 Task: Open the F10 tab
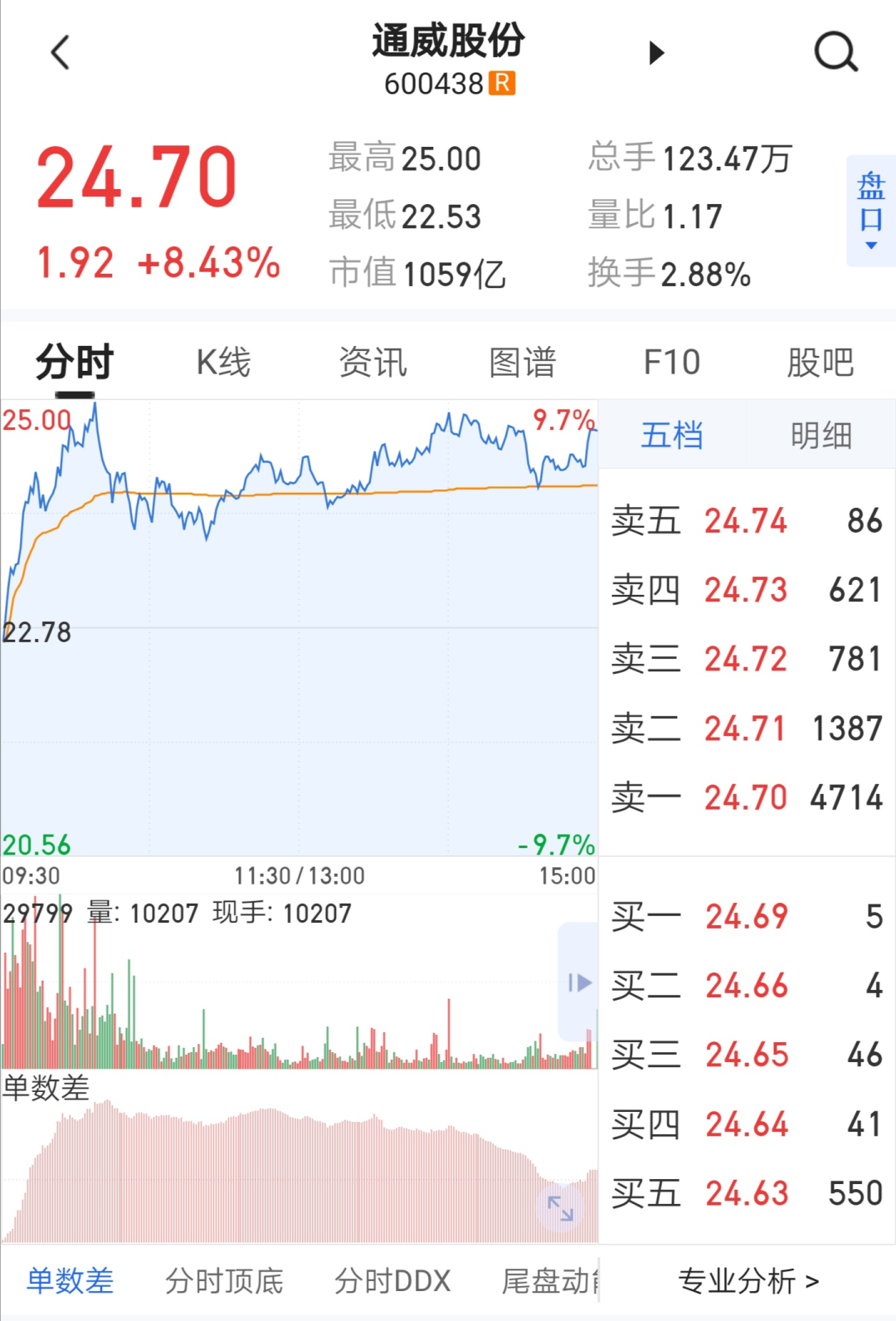point(671,363)
